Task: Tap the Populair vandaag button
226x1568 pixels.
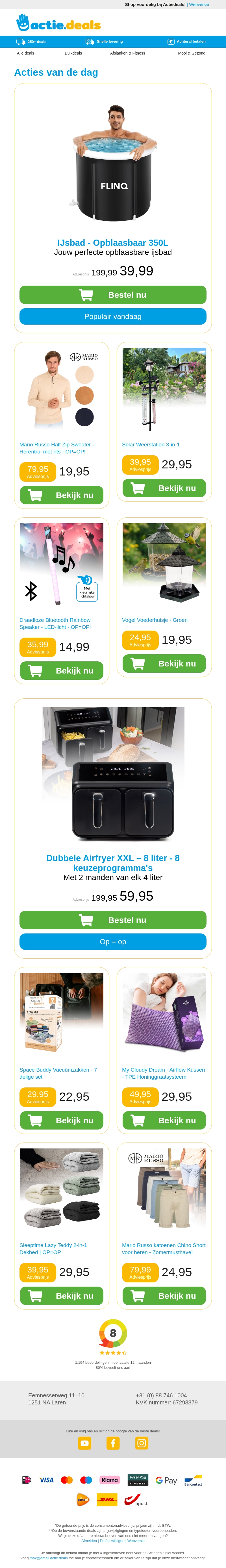Action: 113,316
